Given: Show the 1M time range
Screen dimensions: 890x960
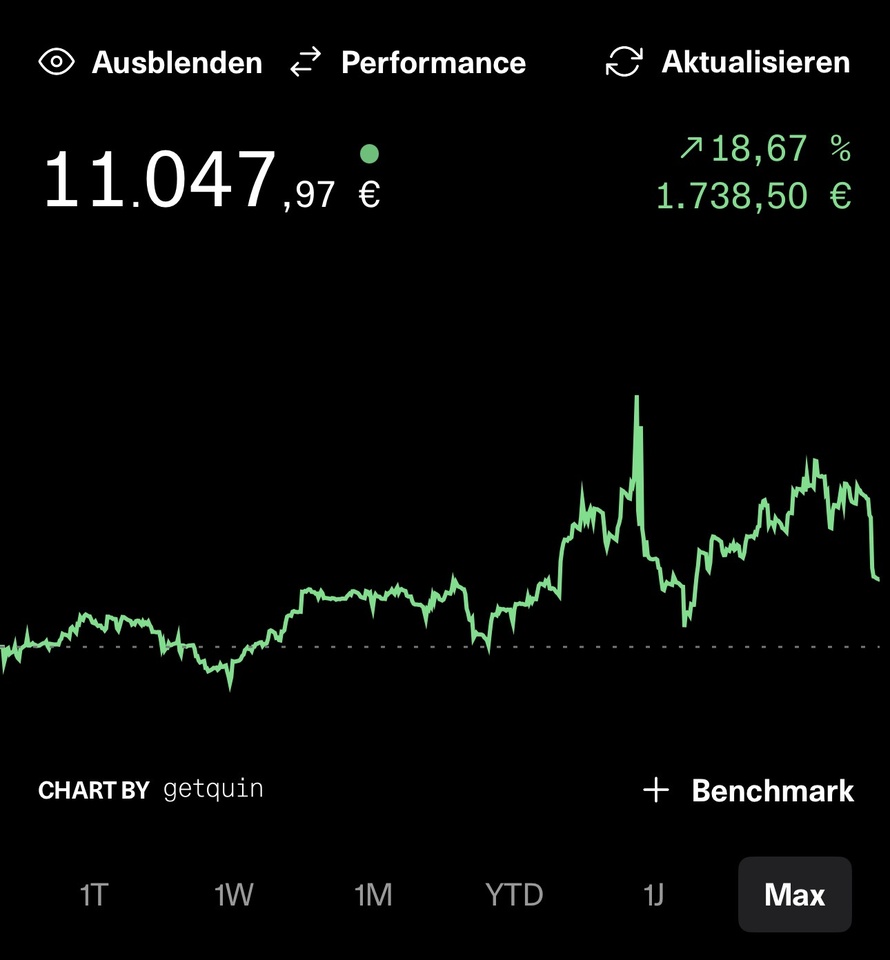Looking at the screenshot, I should pos(373,894).
